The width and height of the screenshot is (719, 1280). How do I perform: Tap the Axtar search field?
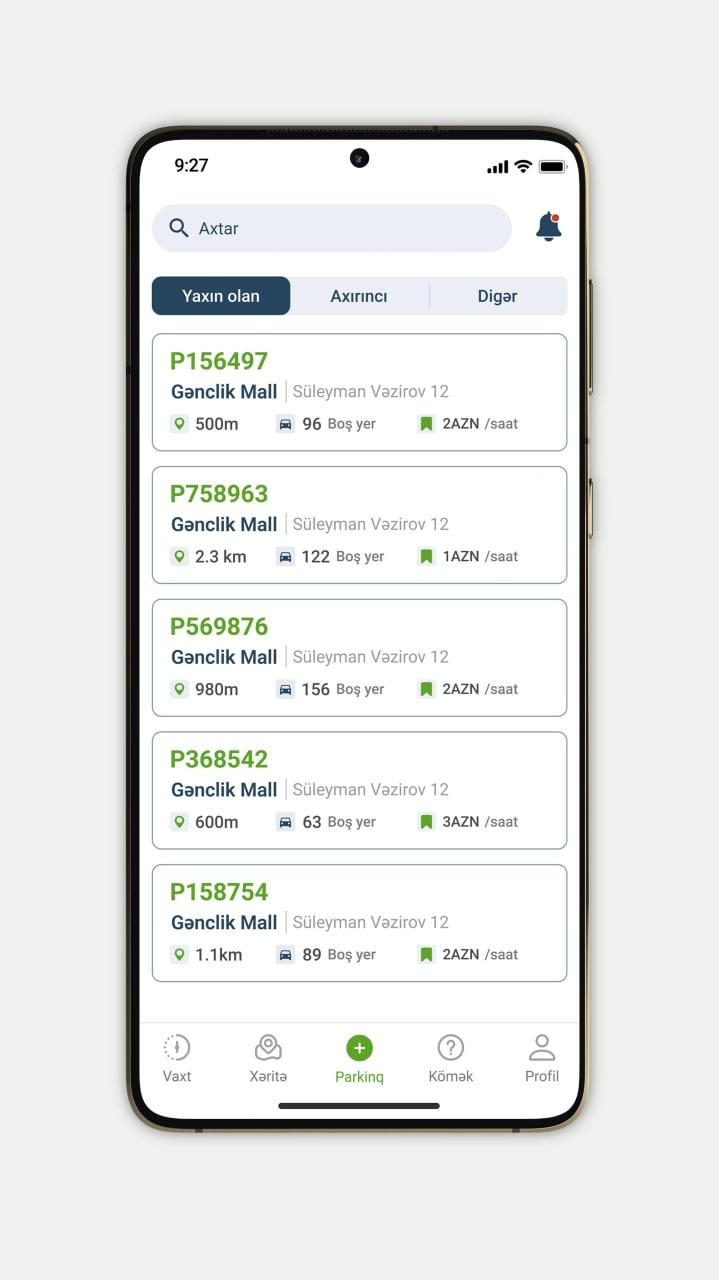click(330, 228)
